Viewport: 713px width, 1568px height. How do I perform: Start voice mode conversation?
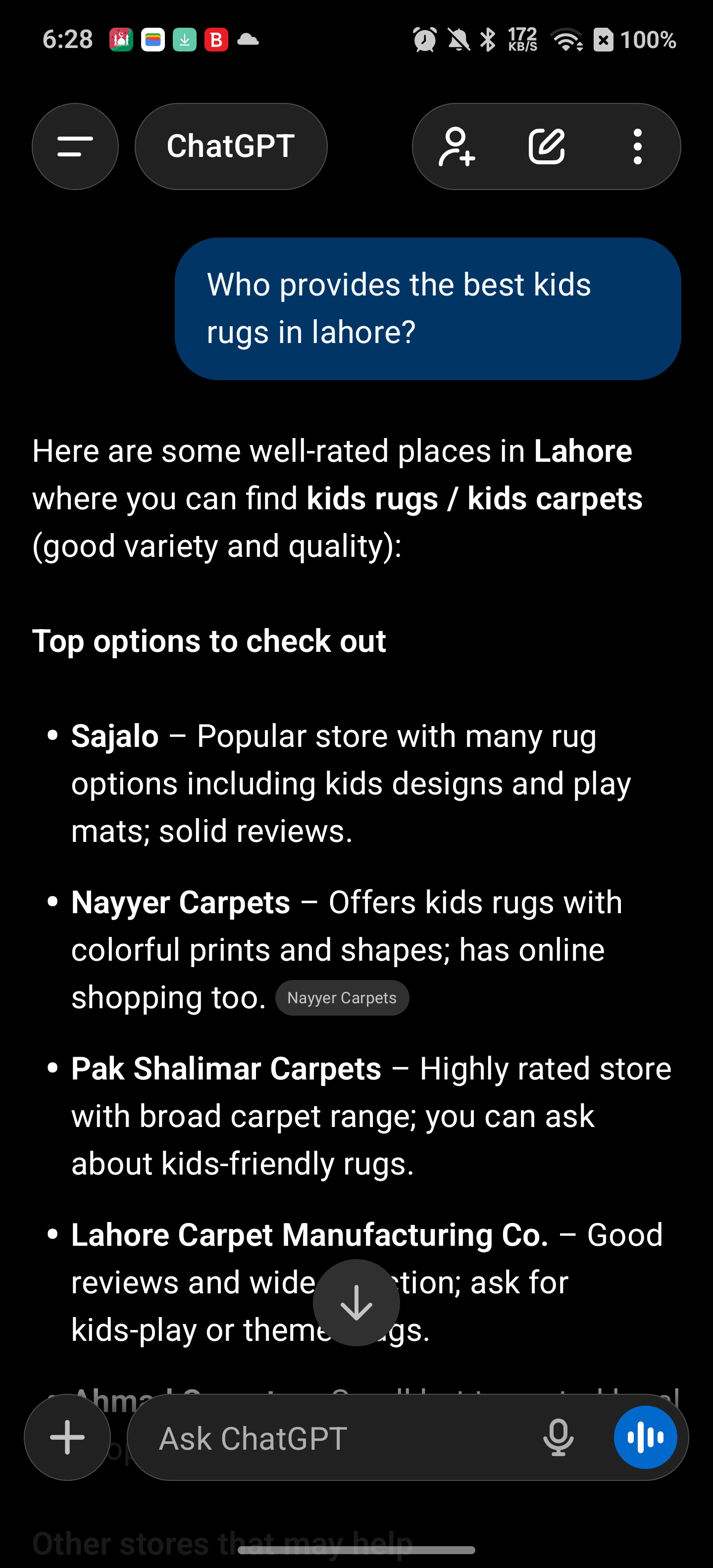[645, 1437]
